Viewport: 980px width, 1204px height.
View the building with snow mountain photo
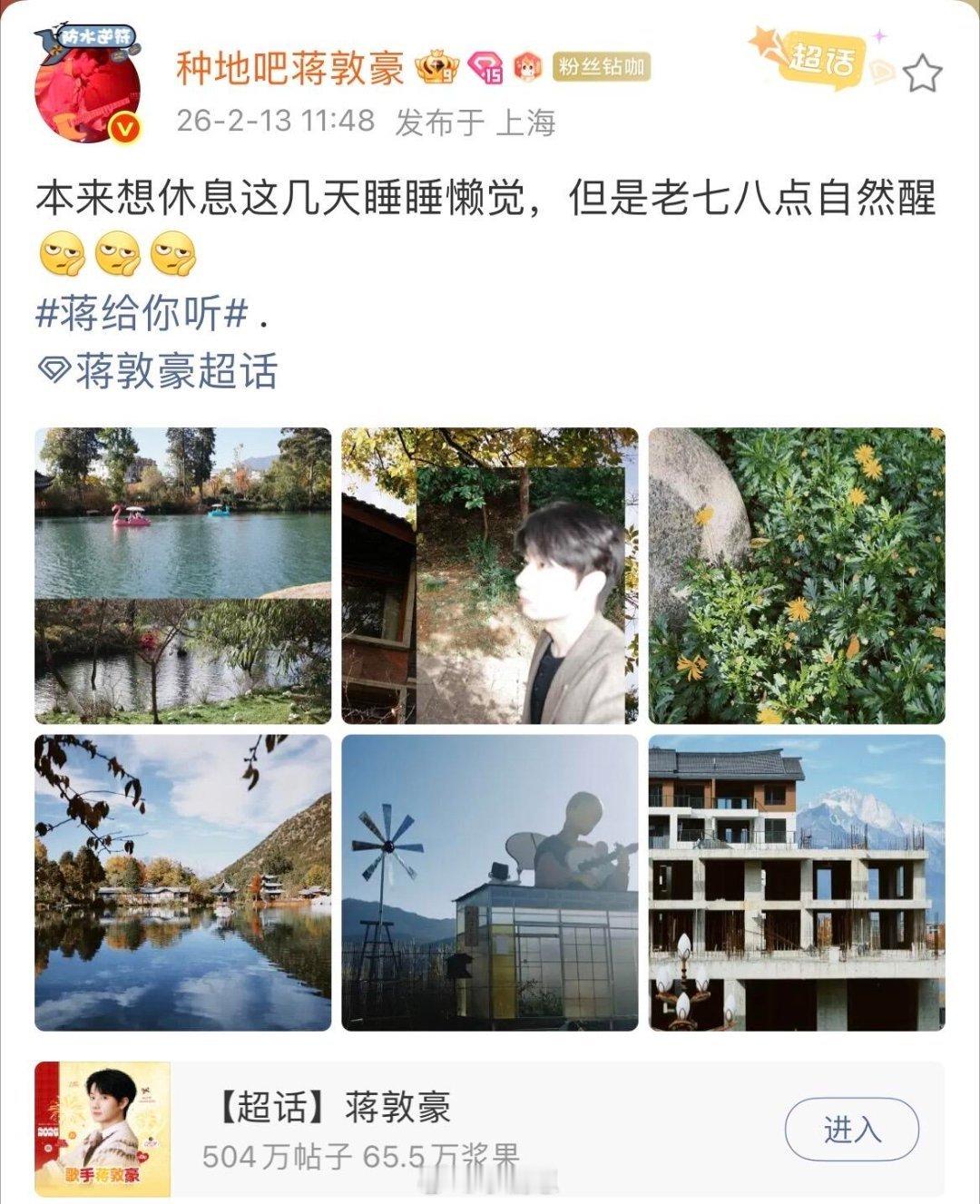click(x=799, y=883)
